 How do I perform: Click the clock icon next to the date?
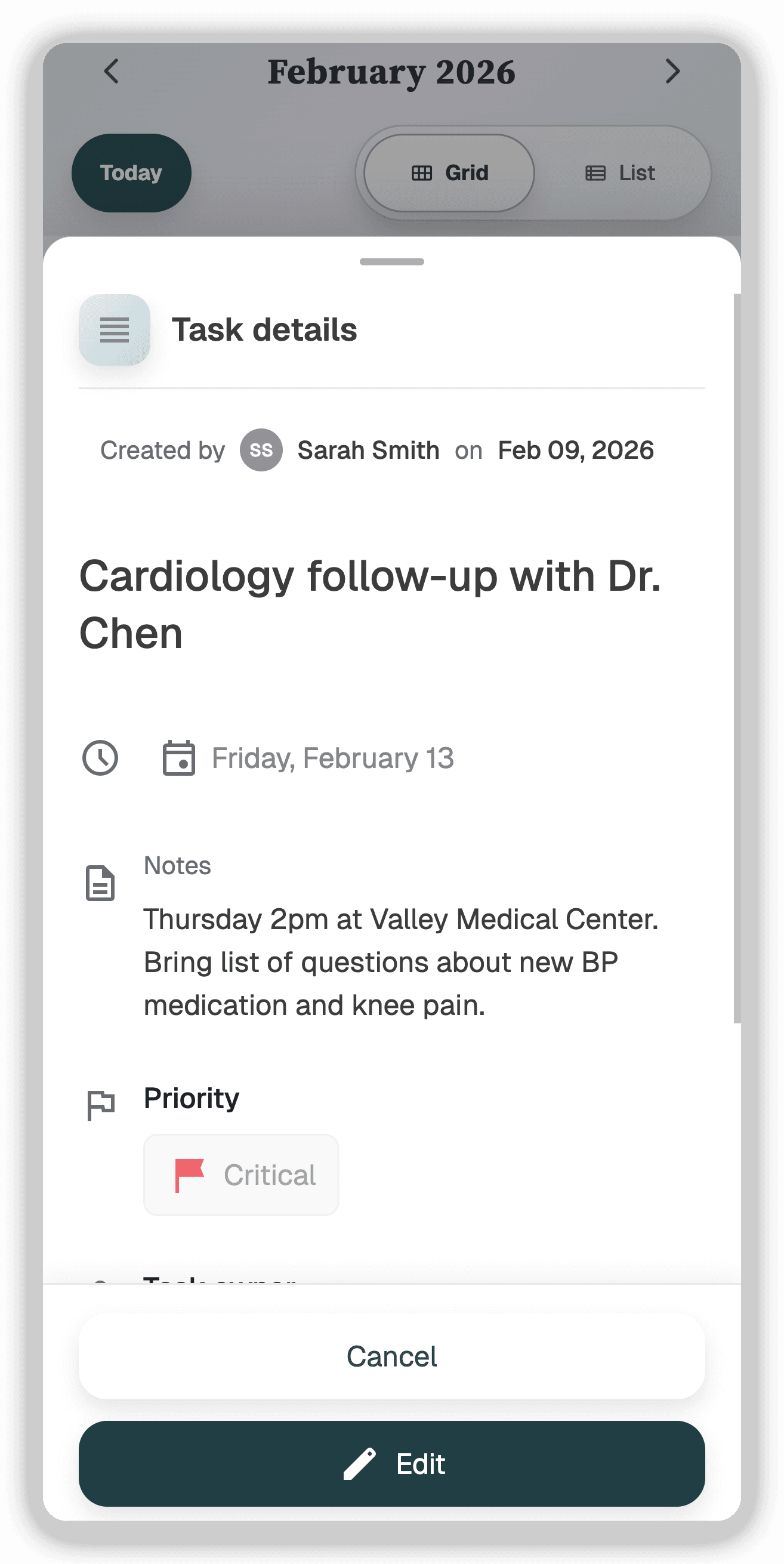click(x=101, y=758)
